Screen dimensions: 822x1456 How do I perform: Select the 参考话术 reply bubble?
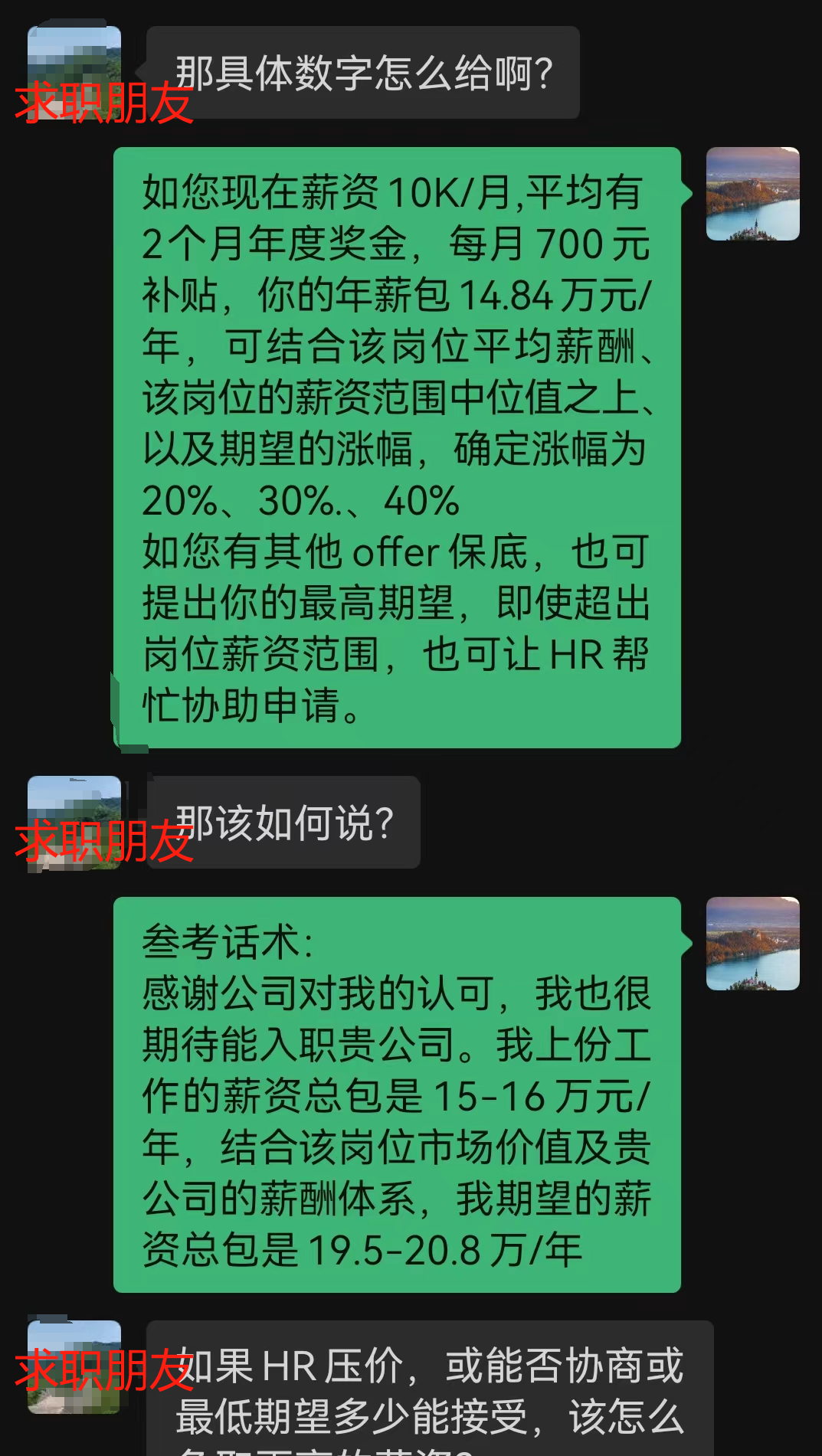(398, 1088)
